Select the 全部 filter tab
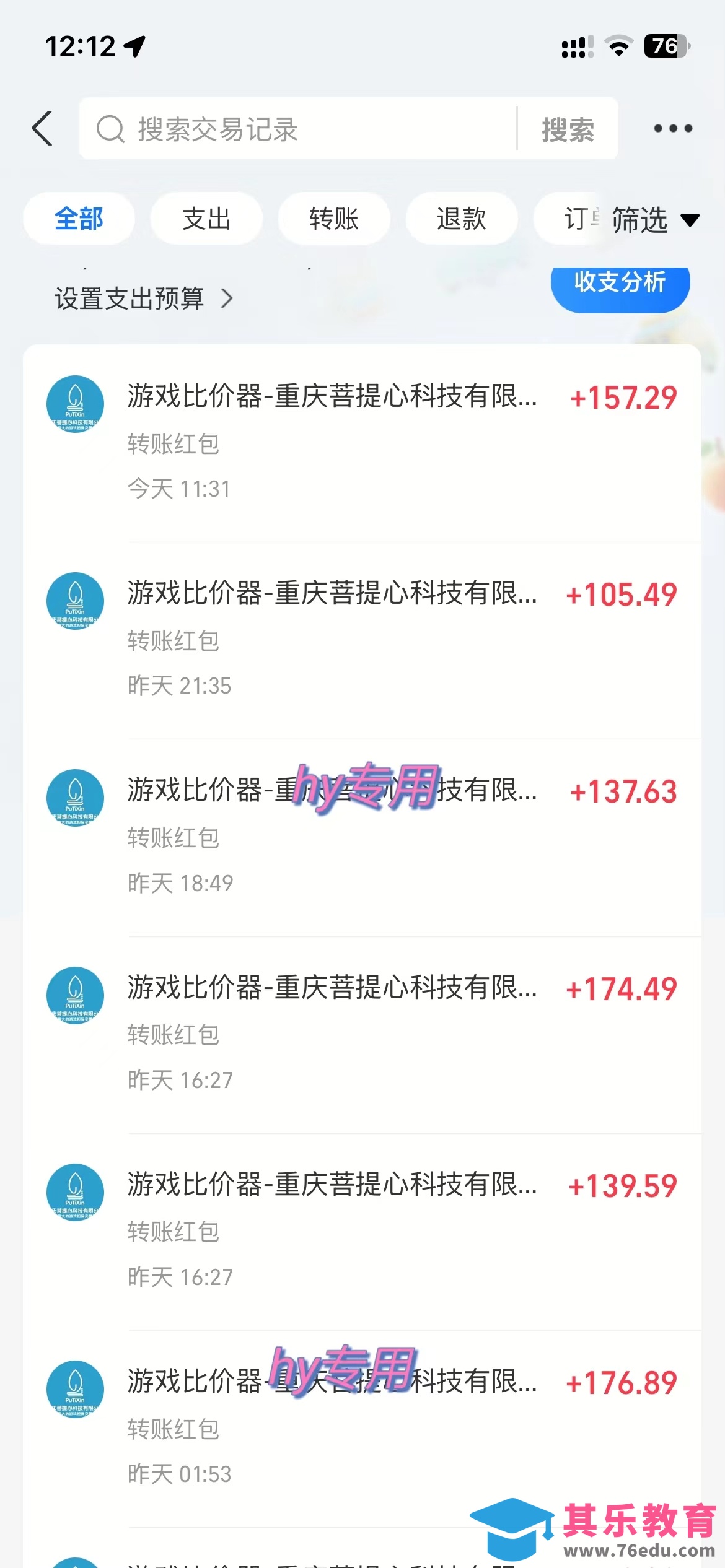The height and width of the screenshot is (1568, 725). pos(79,219)
